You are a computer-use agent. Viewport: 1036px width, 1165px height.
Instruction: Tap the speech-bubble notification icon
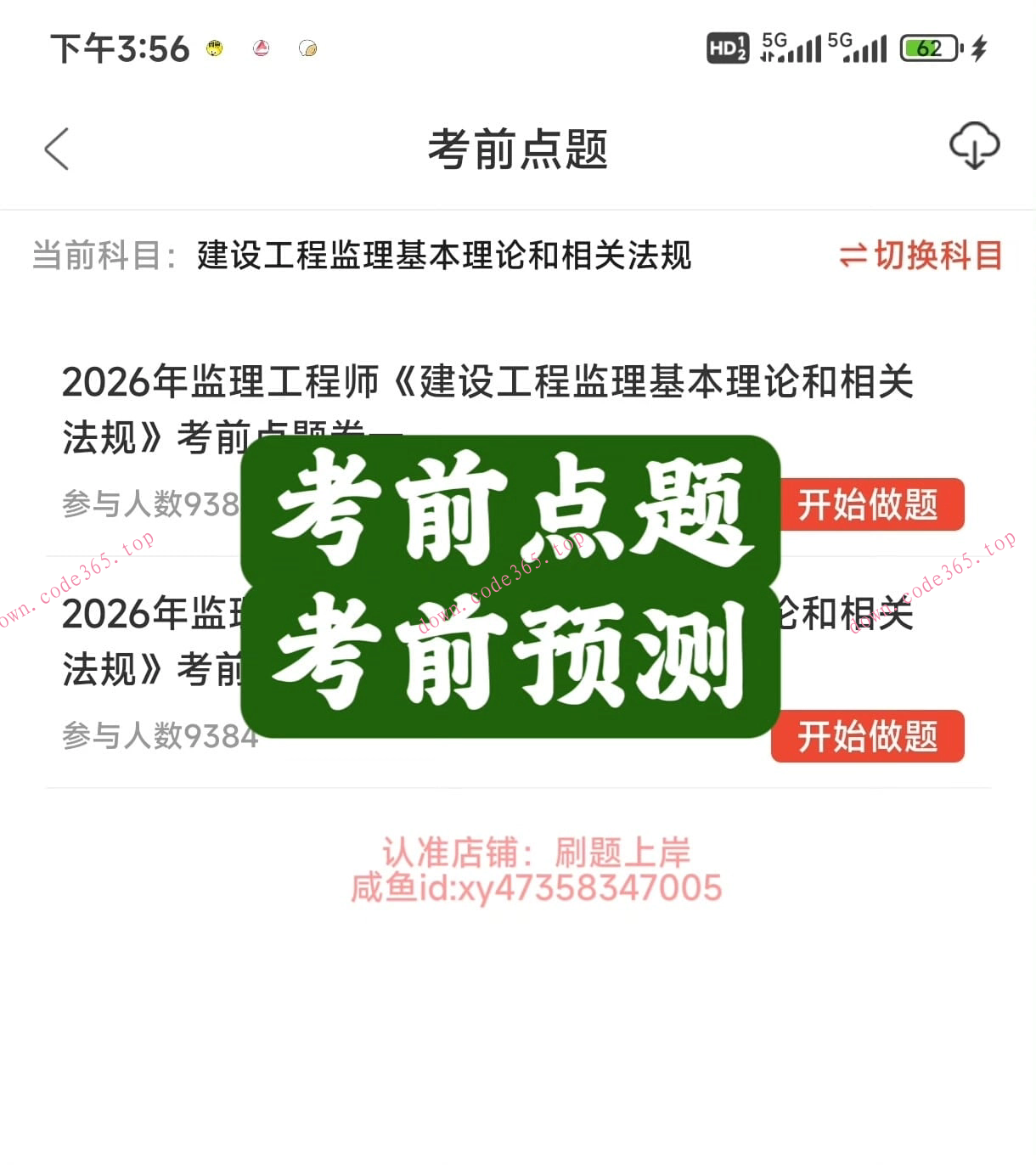pos(308,48)
